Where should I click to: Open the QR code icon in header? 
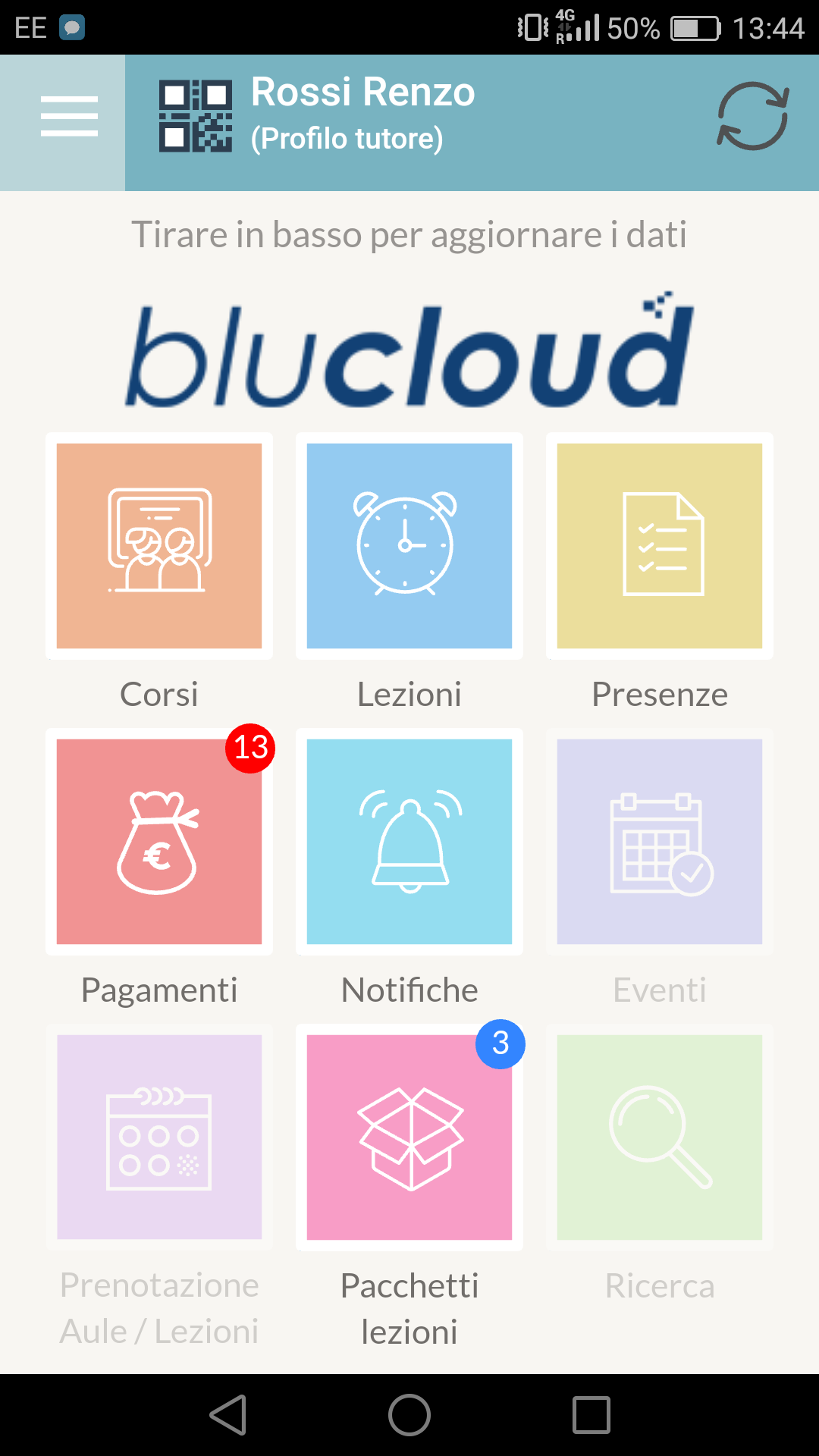(196, 116)
